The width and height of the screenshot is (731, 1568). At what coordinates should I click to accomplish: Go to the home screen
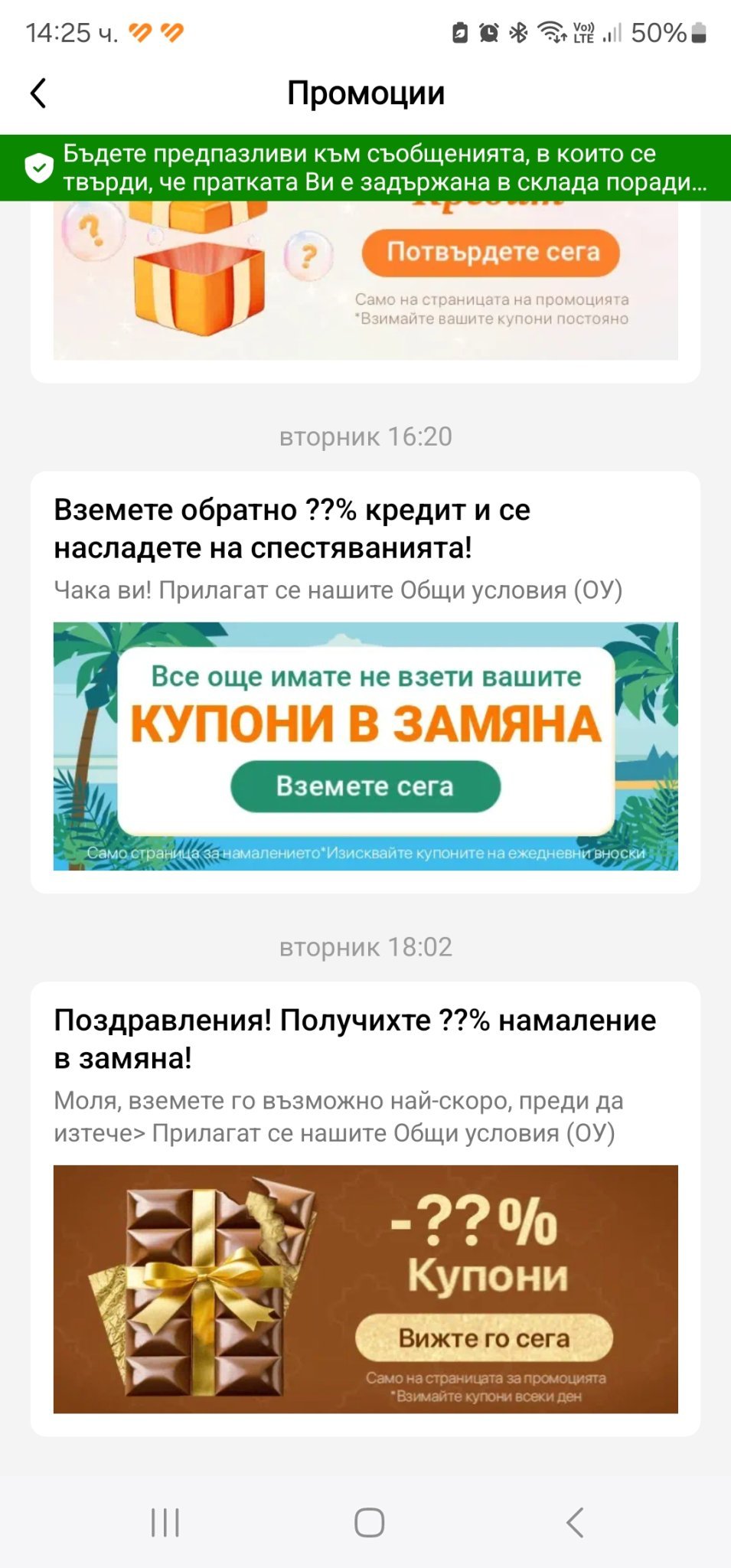[x=369, y=1522]
